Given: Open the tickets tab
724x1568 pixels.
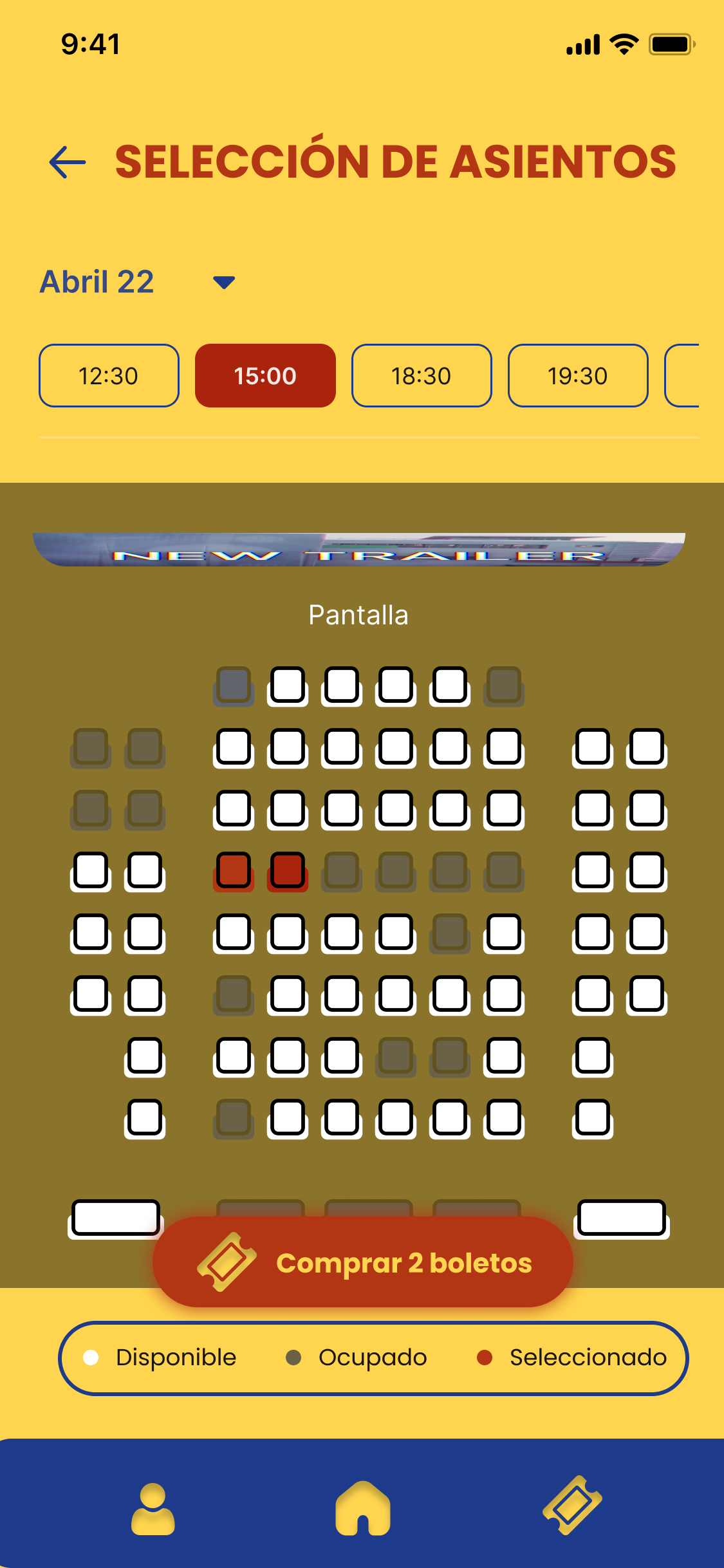Looking at the screenshot, I should 572,1506.
